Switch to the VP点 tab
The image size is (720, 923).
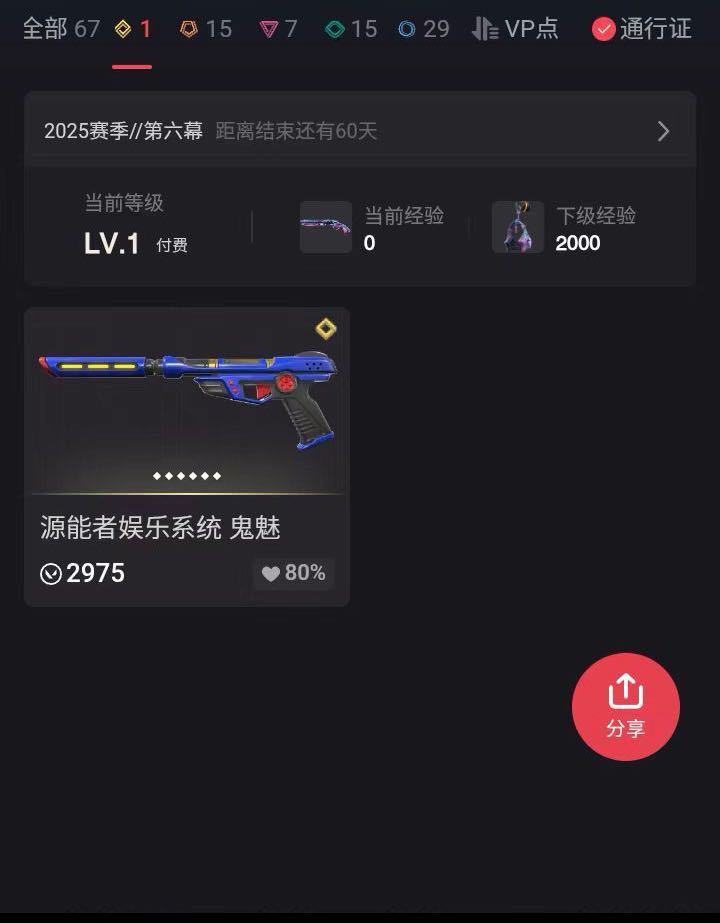(515, 29)
